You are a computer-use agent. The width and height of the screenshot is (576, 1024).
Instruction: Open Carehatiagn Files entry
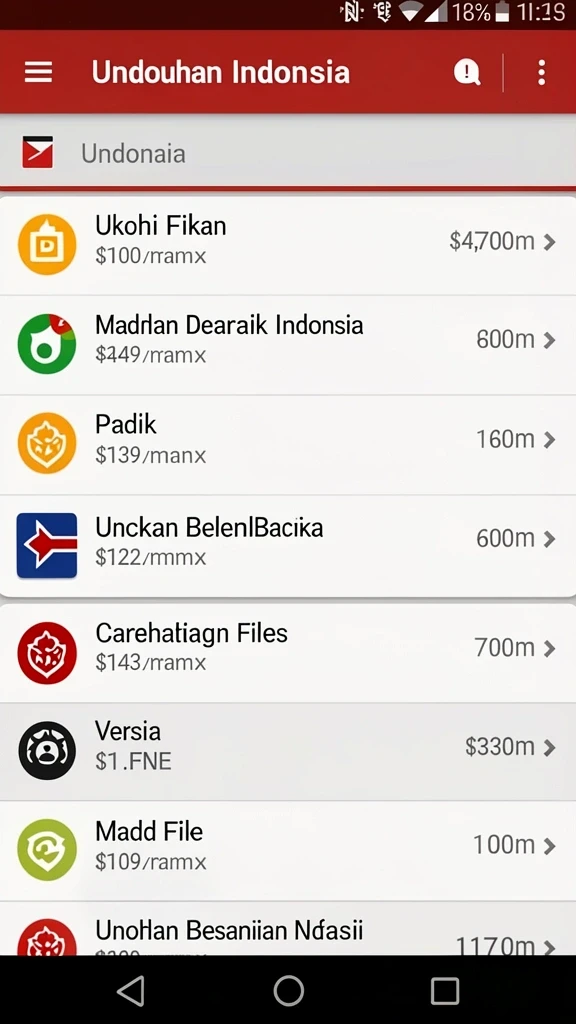[x=288, y=653]
